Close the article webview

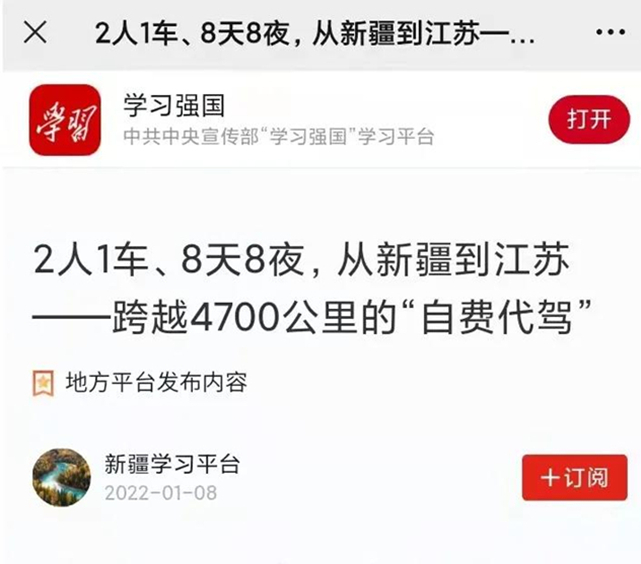pos(35,34)
